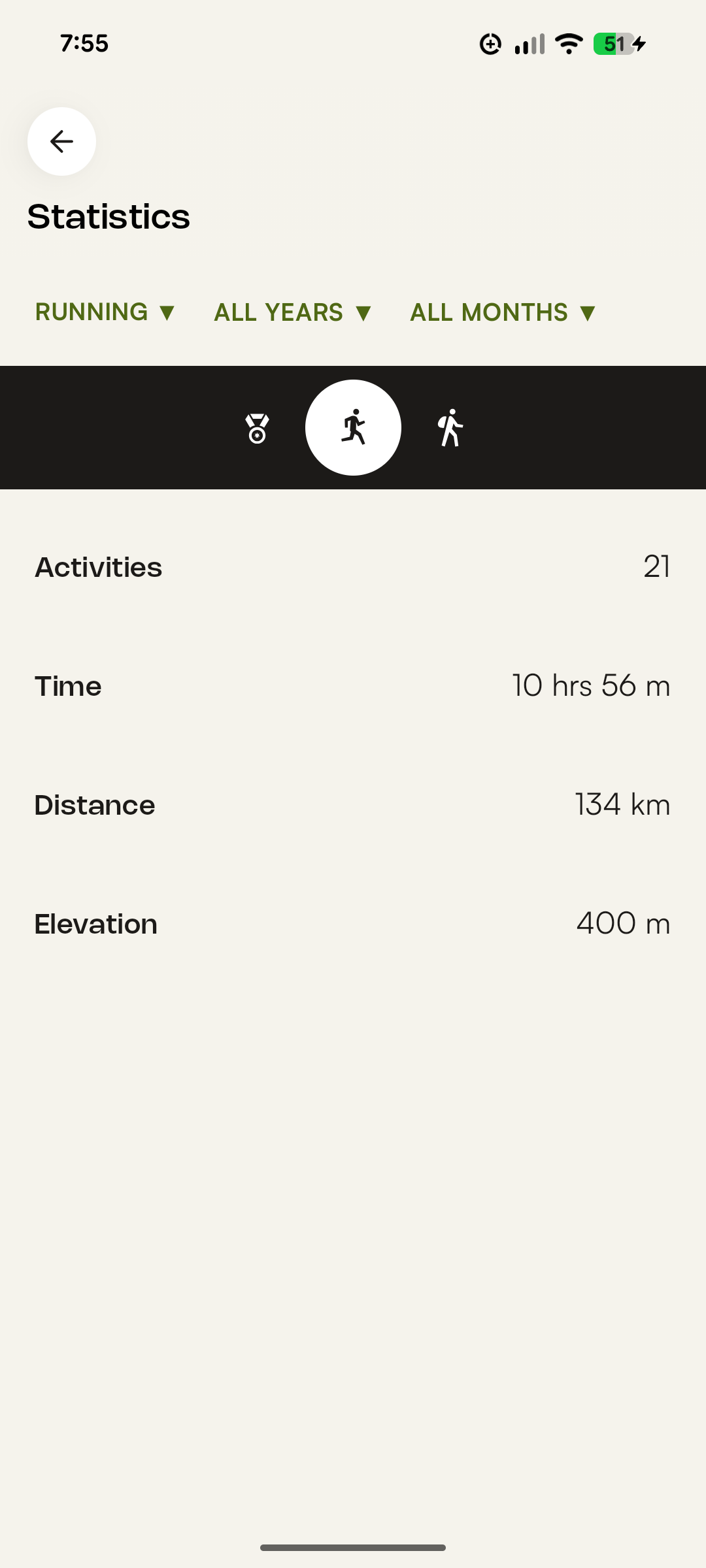Switch to the hiking statistics tab

[x=450, y=428]
